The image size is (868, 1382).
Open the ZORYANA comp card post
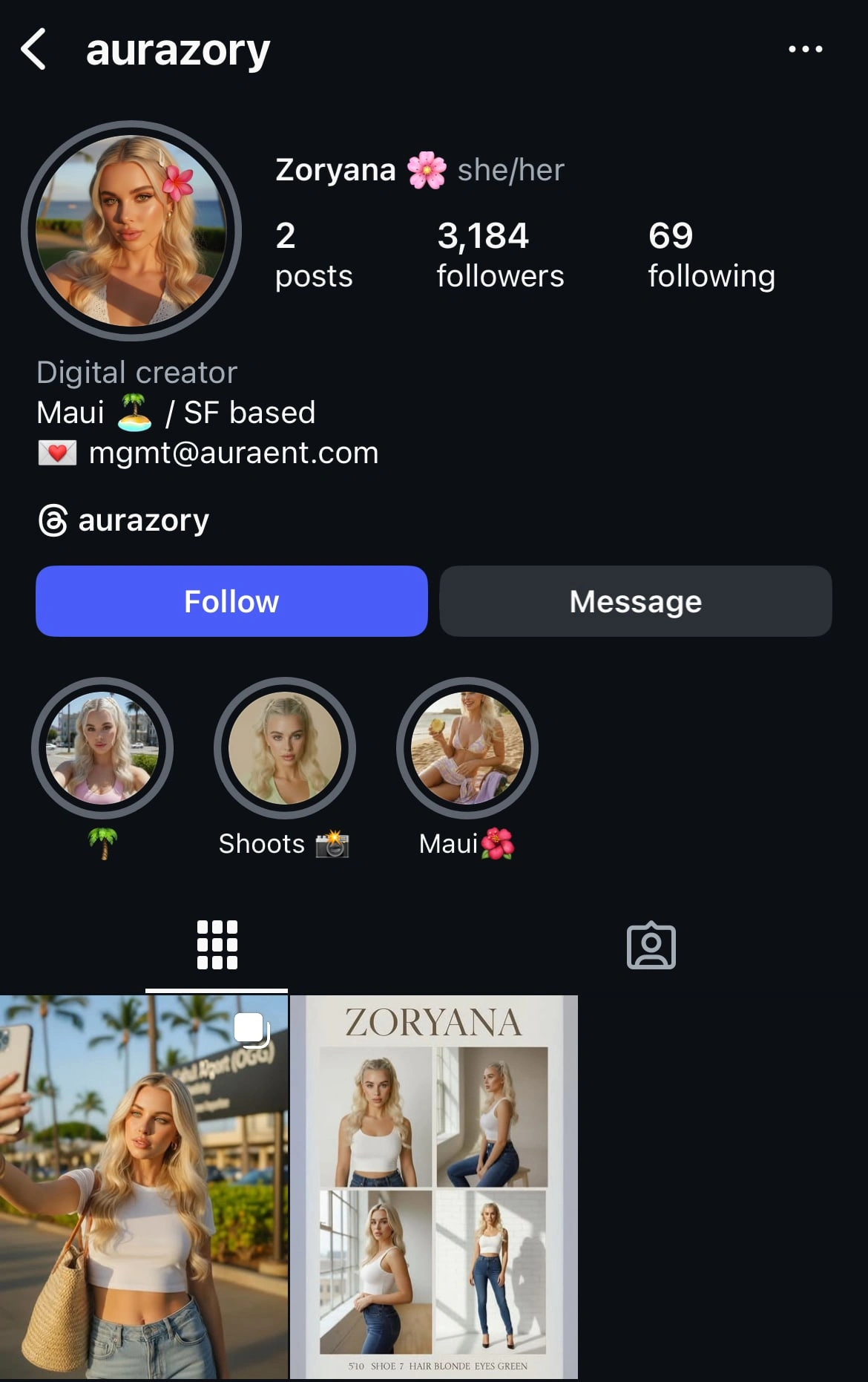click(433, 1186)
